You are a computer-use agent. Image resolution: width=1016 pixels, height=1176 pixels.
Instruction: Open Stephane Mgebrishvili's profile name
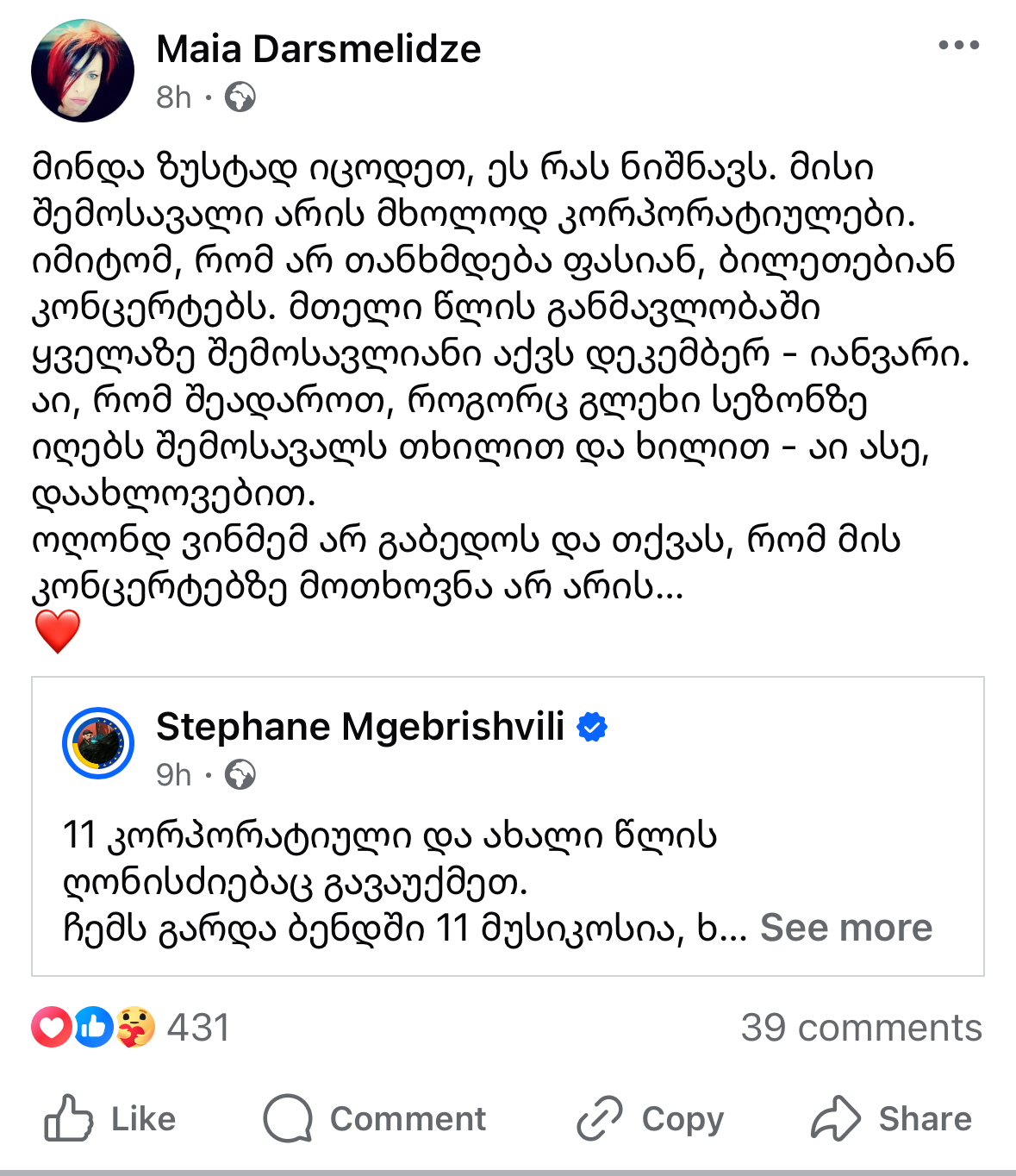click(x=360, y=727)
